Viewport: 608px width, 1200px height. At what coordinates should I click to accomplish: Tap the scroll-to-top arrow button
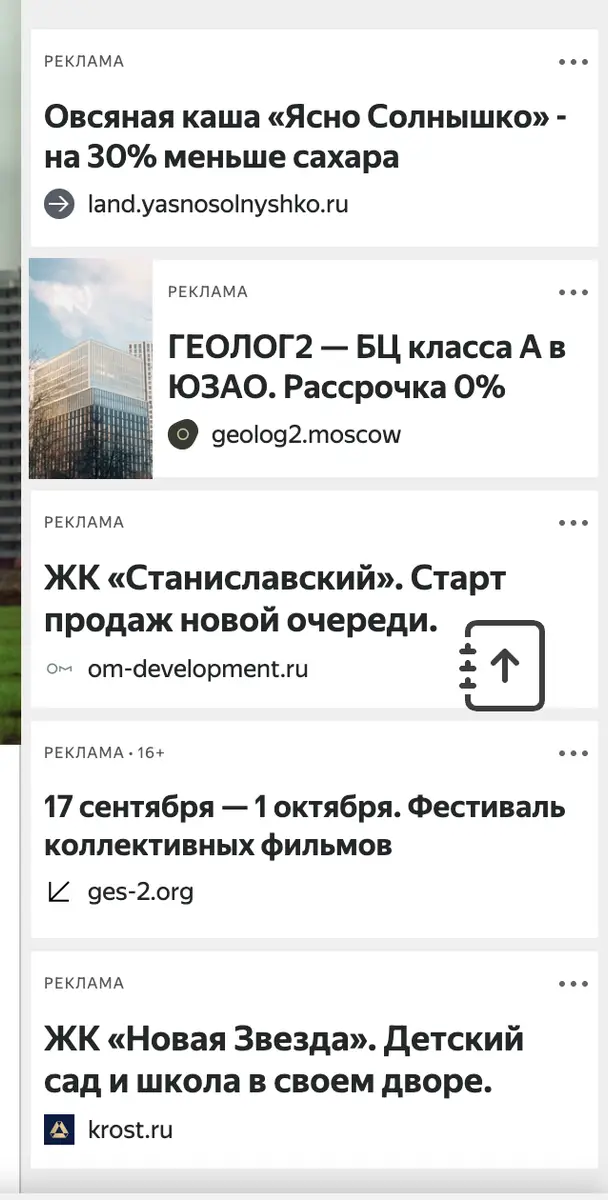point(502,666)
